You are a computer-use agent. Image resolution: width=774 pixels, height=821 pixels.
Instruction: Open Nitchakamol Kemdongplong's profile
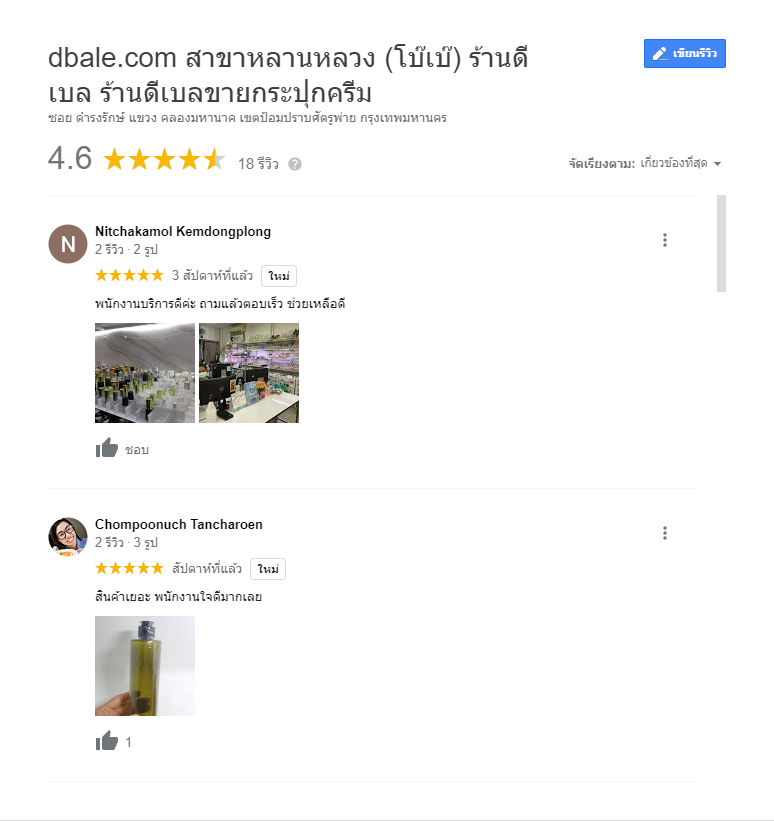point(182,232)
